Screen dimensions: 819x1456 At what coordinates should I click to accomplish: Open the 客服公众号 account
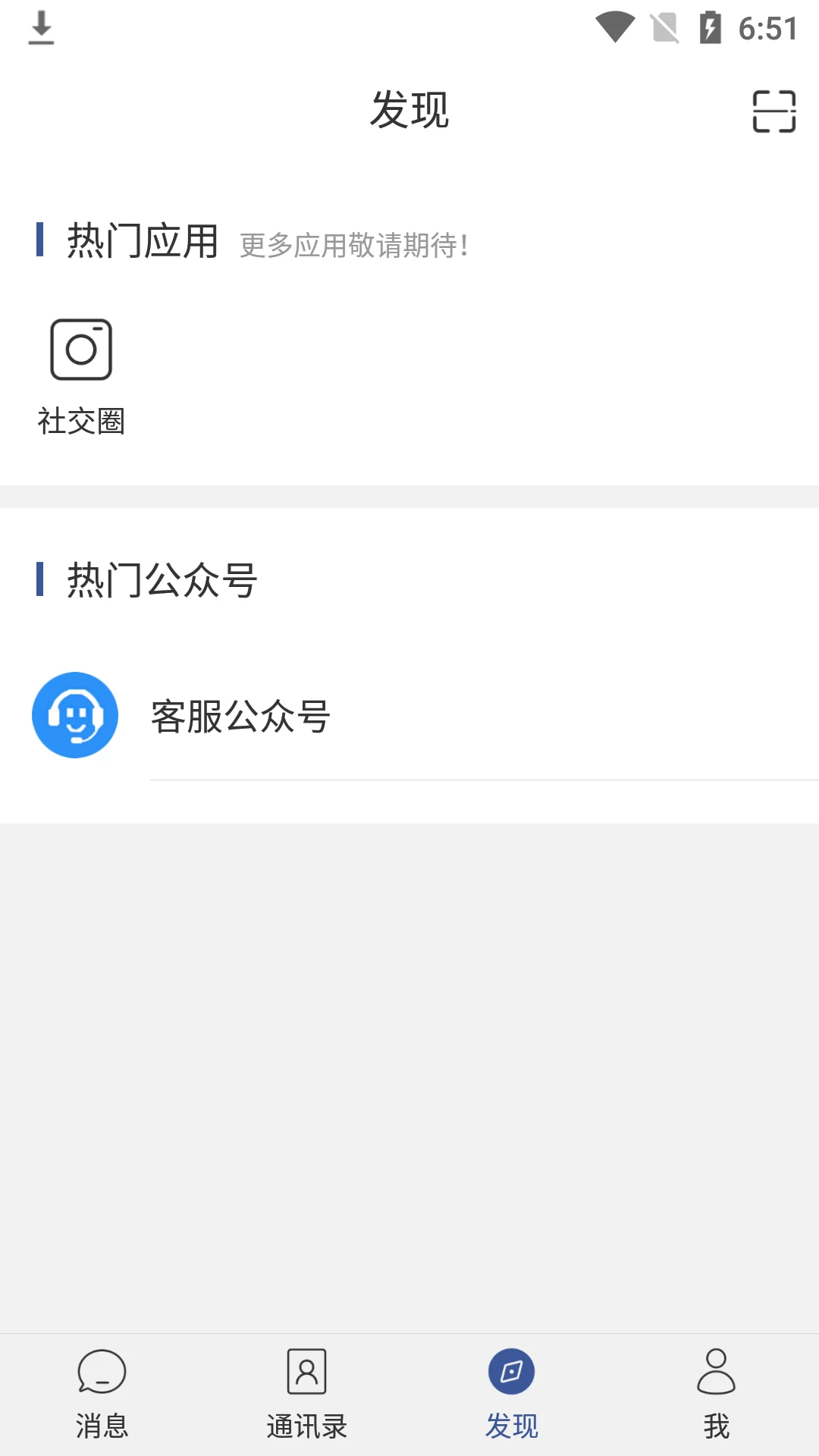tap(240, 716)
